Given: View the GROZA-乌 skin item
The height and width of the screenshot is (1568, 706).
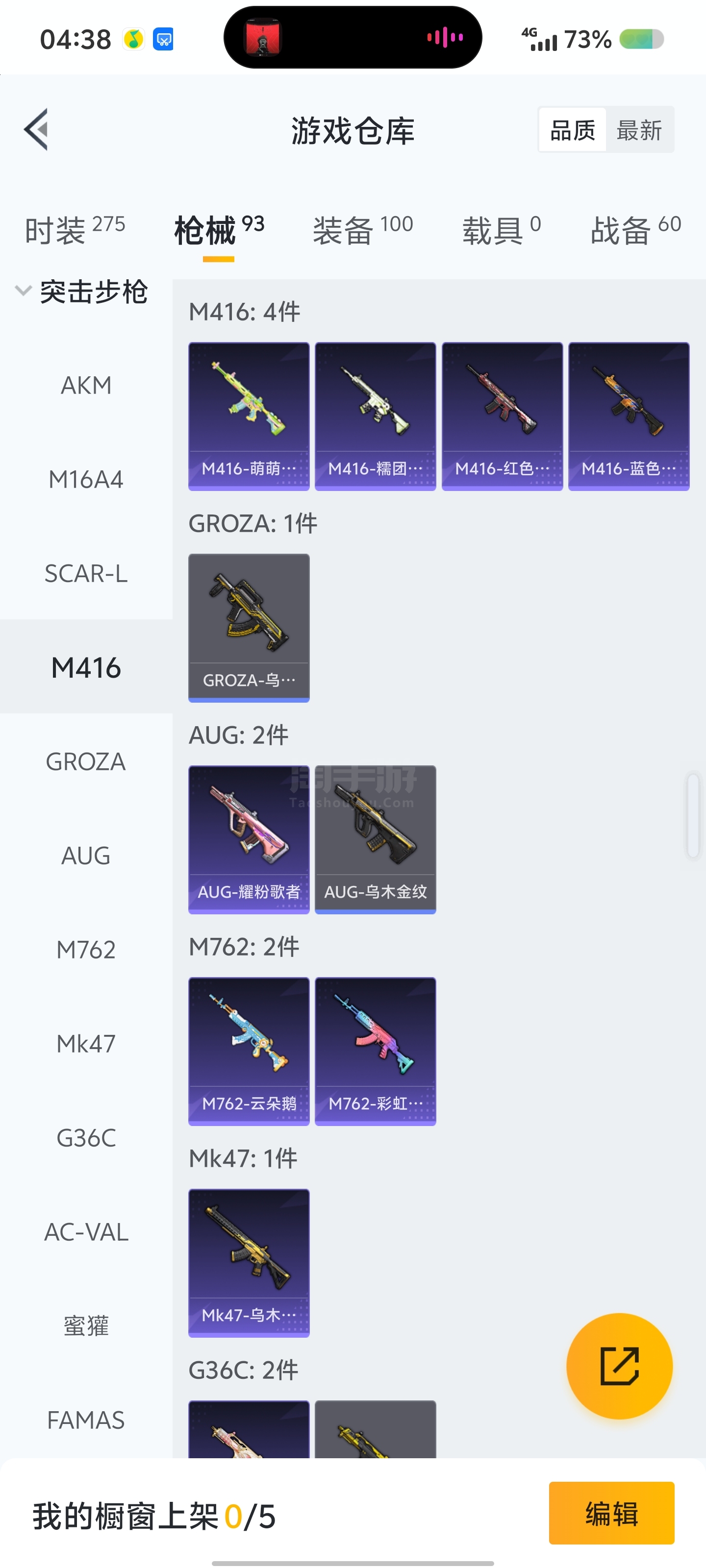Looking at the screenshot, I should coord(249,628).
